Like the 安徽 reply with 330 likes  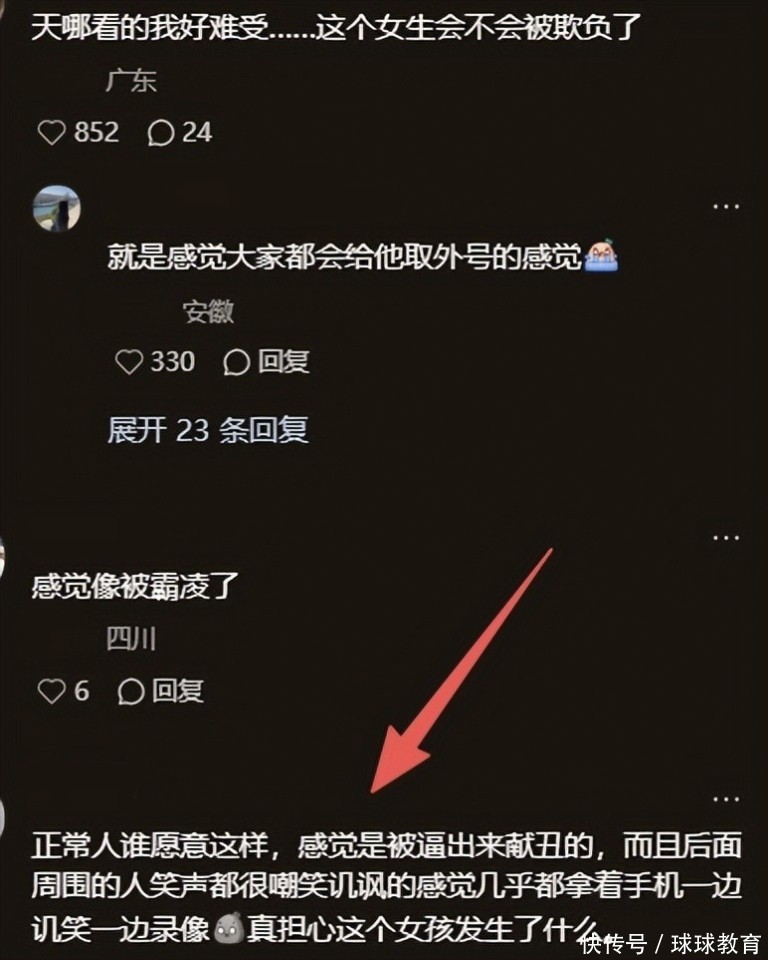pyautogui.click(x=130, y=361)
